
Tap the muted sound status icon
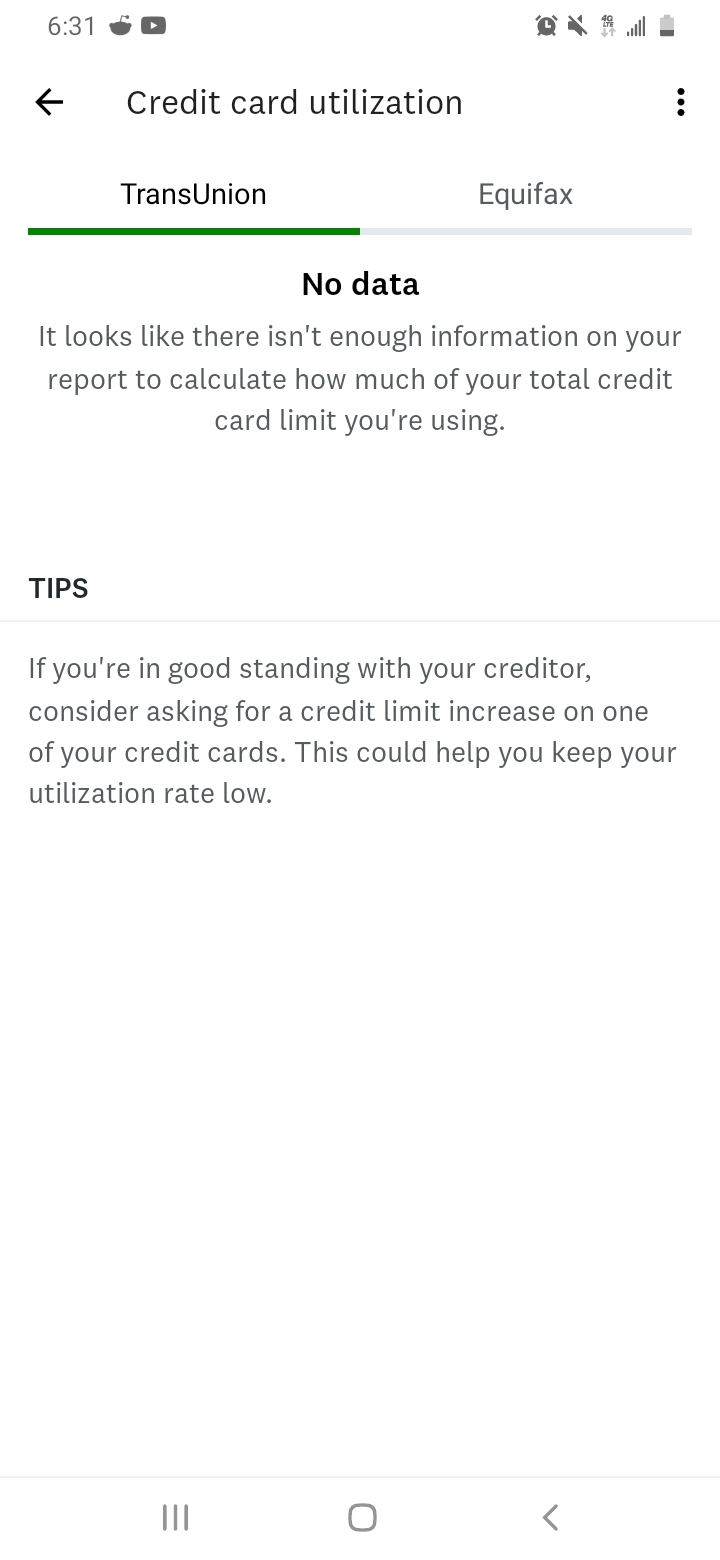[575, 26]
